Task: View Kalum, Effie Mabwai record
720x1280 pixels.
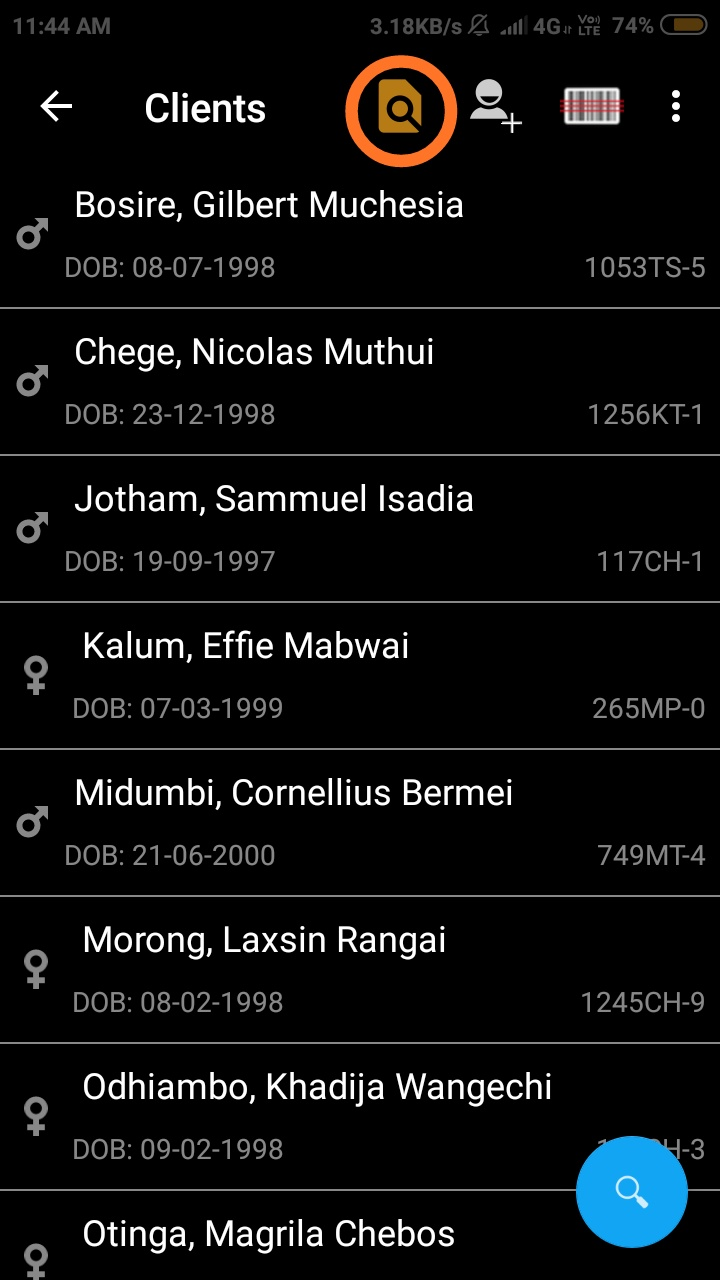Action: (x=360, y=676)
